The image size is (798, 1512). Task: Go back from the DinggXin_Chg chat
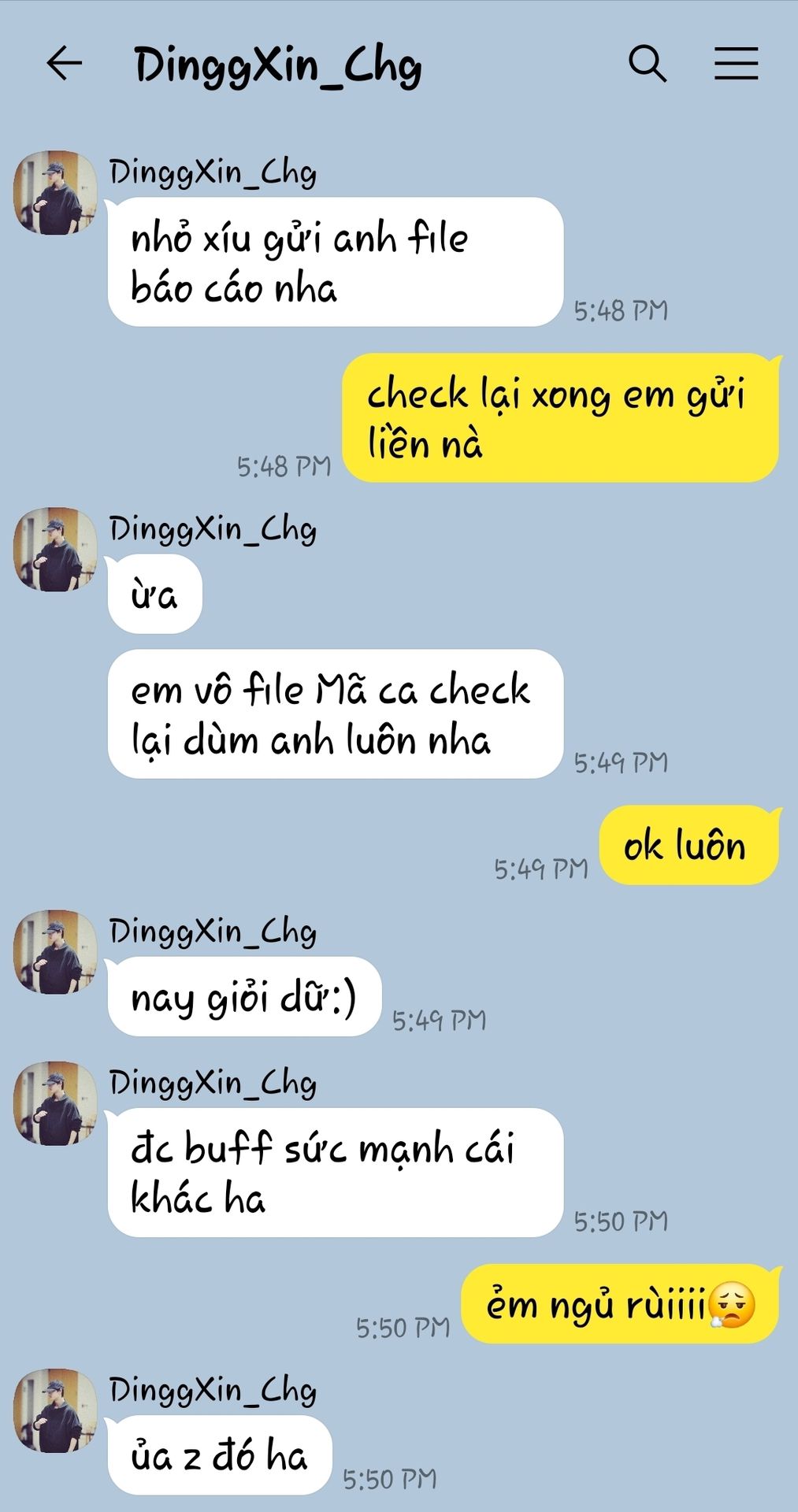pyautogui.click(x=65, y=64)
